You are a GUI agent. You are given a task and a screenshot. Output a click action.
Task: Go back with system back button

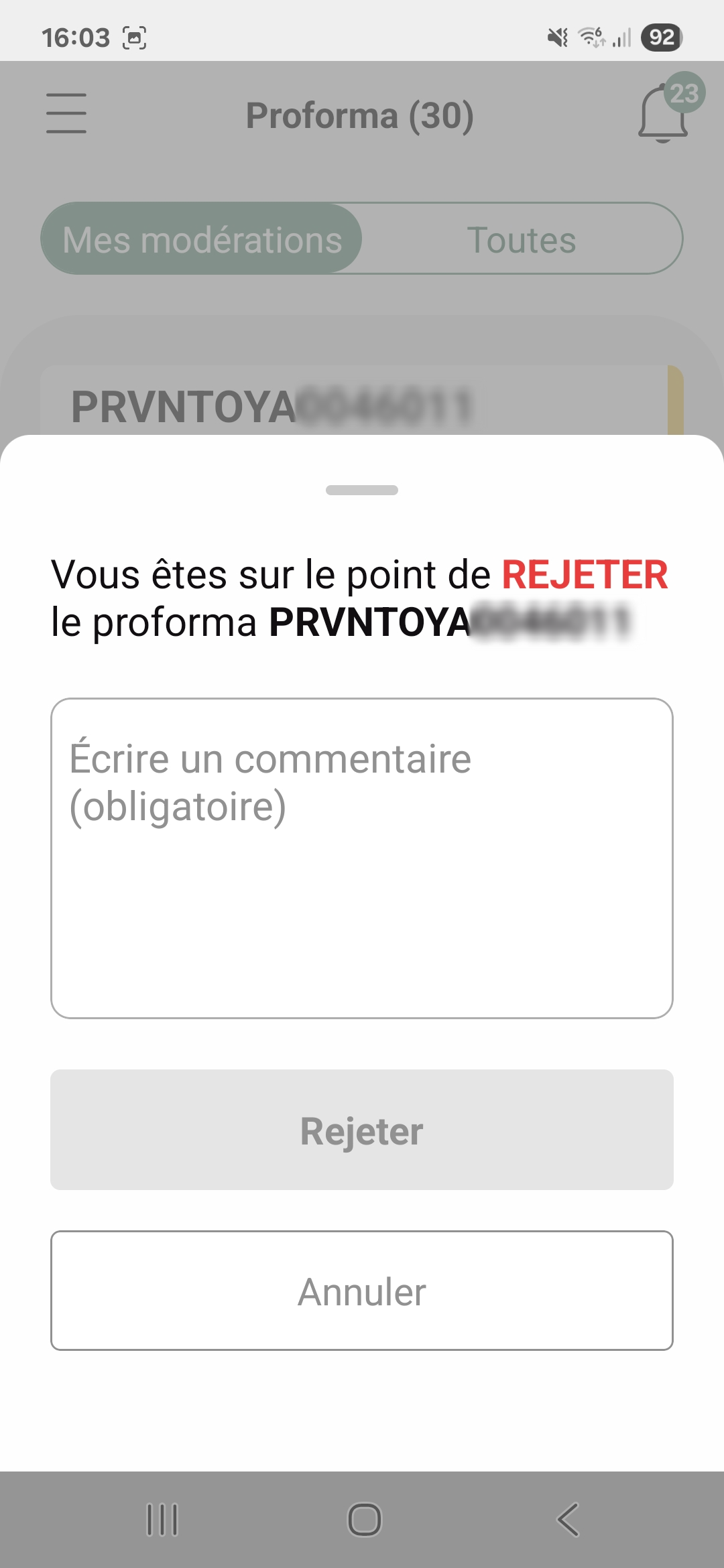[568, 1520]
